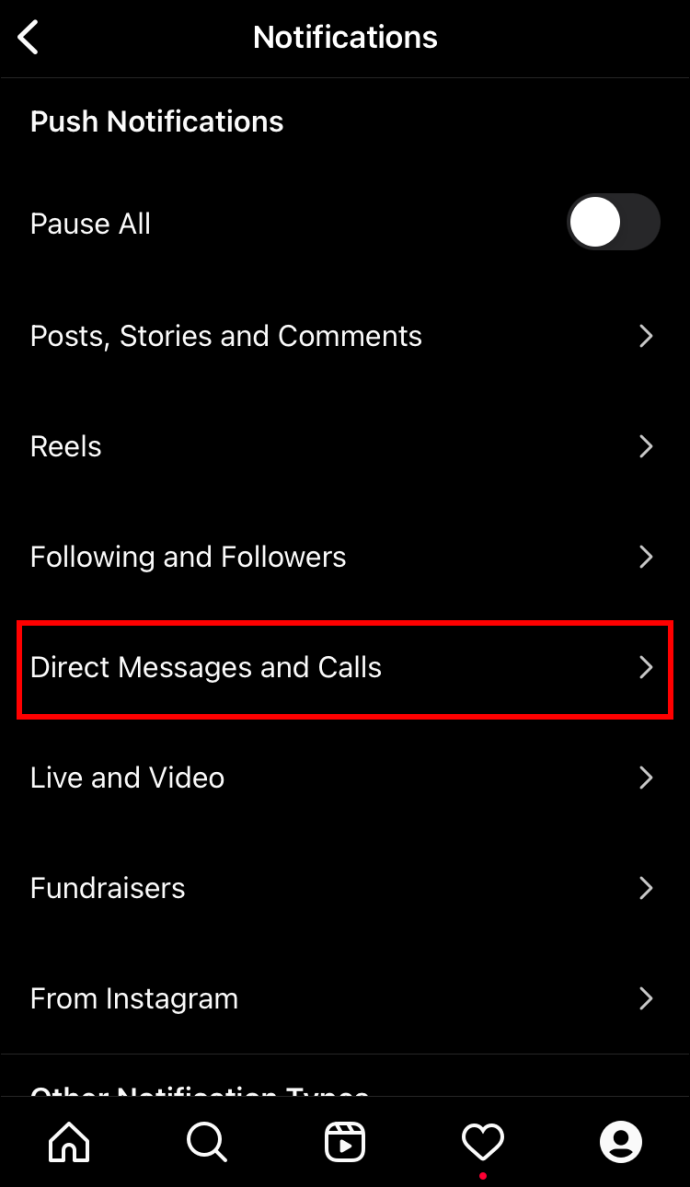Switch to the Reels tab
Viewport: 690px width, 1187px height.
click(x=345, y=1140)
